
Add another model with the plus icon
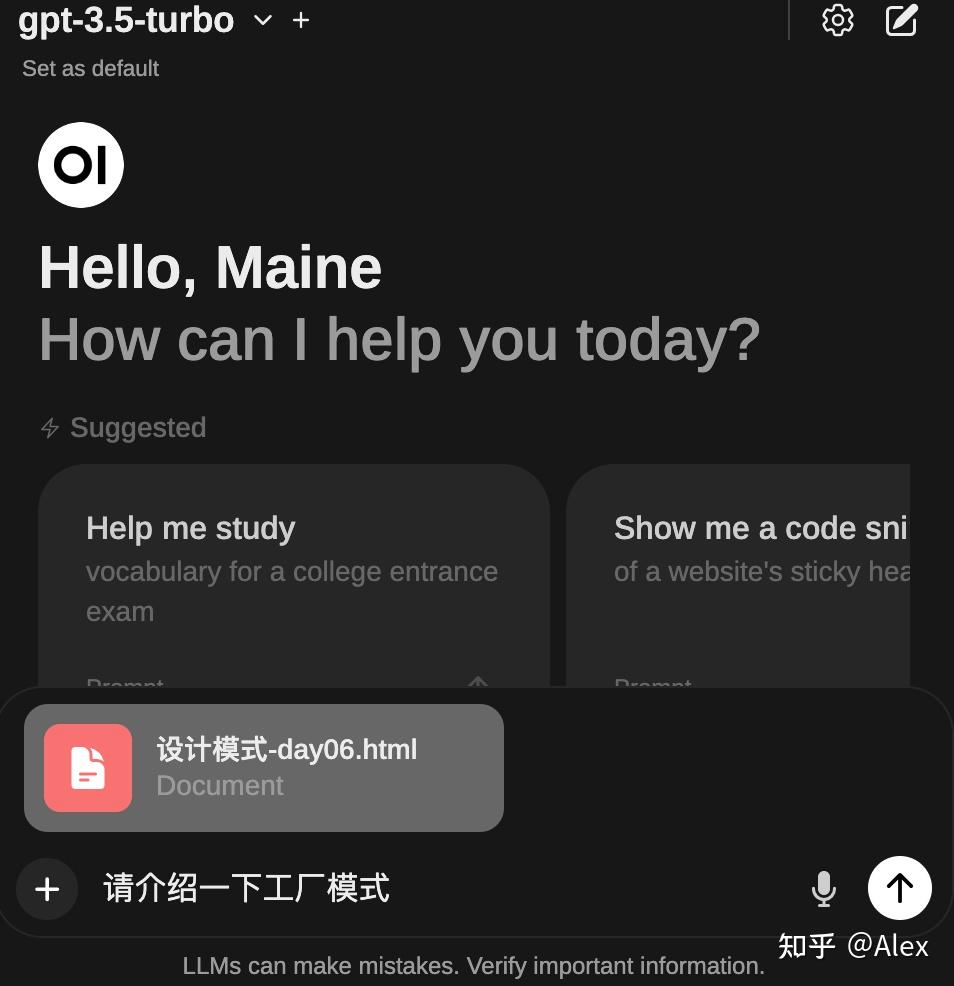pyautogui.click(x=301, y=20)
